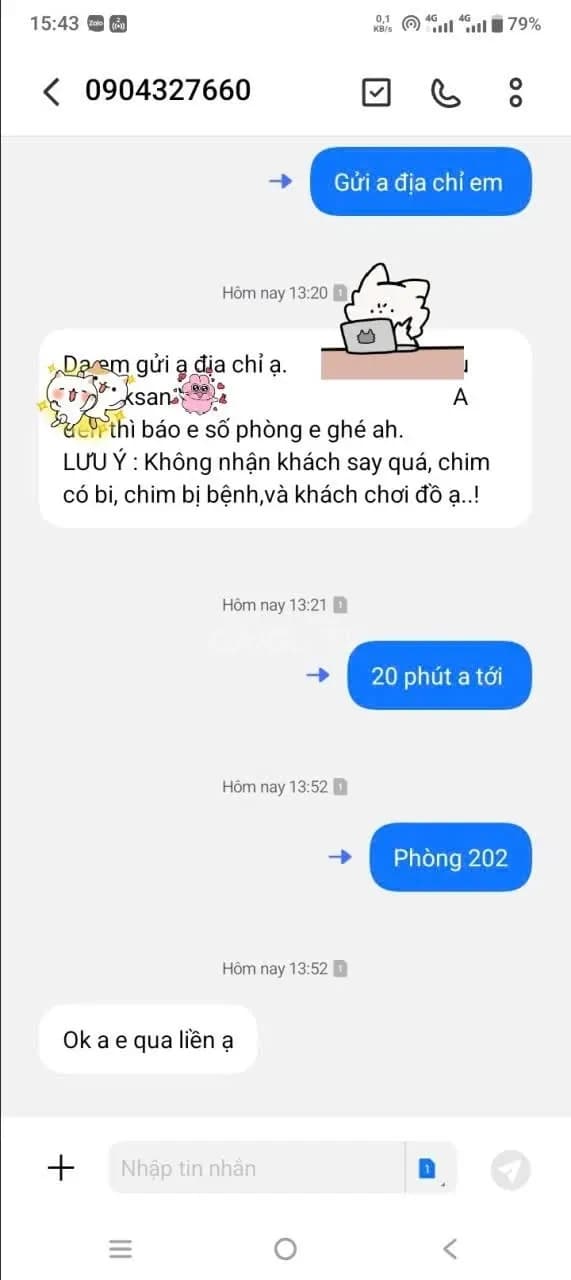
Task: Open the system recent apps menu
Action: (x=121, y=1249)
